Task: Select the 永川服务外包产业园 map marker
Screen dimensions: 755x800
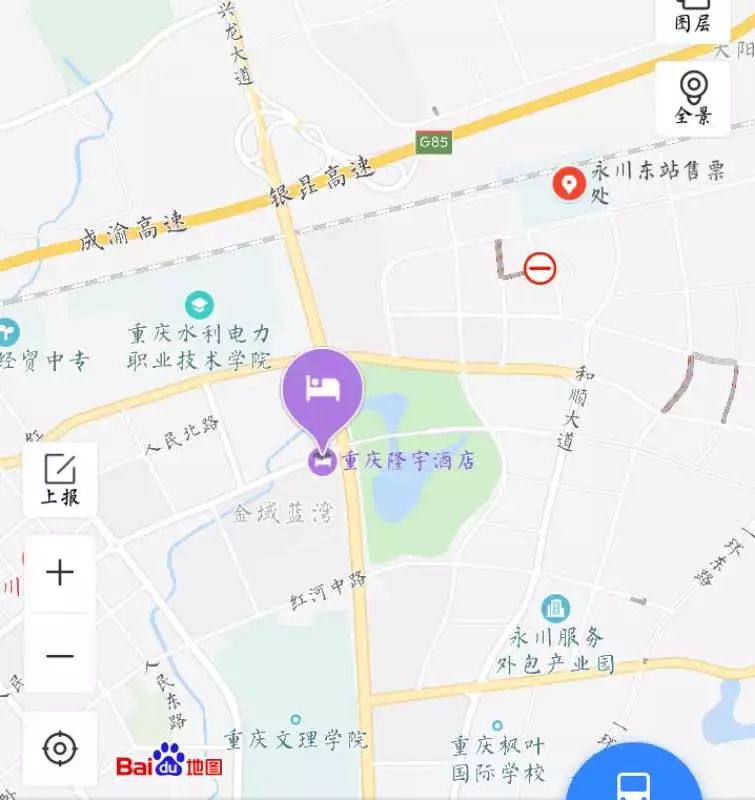Action: (555, 608)
